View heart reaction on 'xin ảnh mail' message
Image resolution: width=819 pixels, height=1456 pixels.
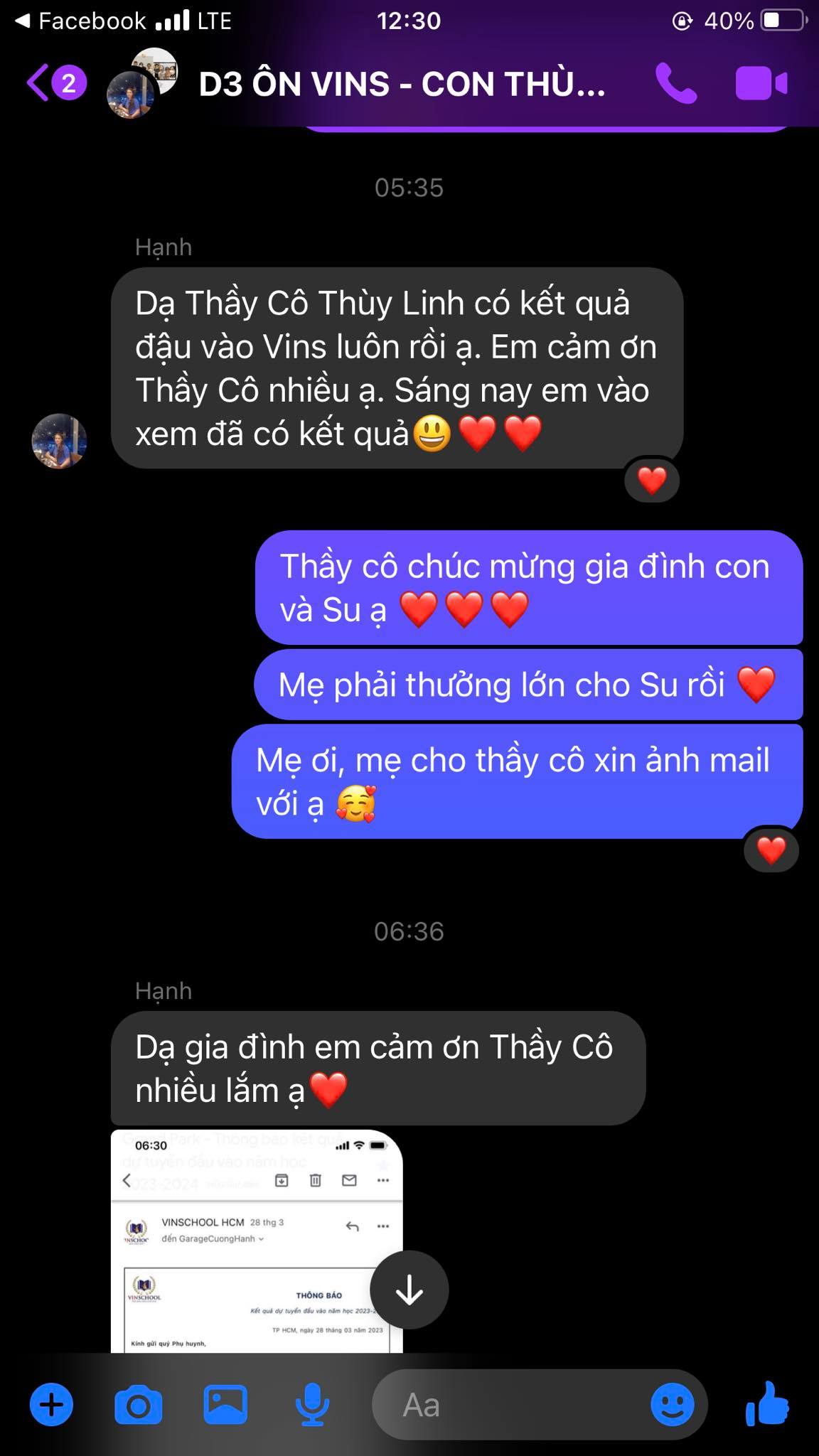tap(771, 850)
